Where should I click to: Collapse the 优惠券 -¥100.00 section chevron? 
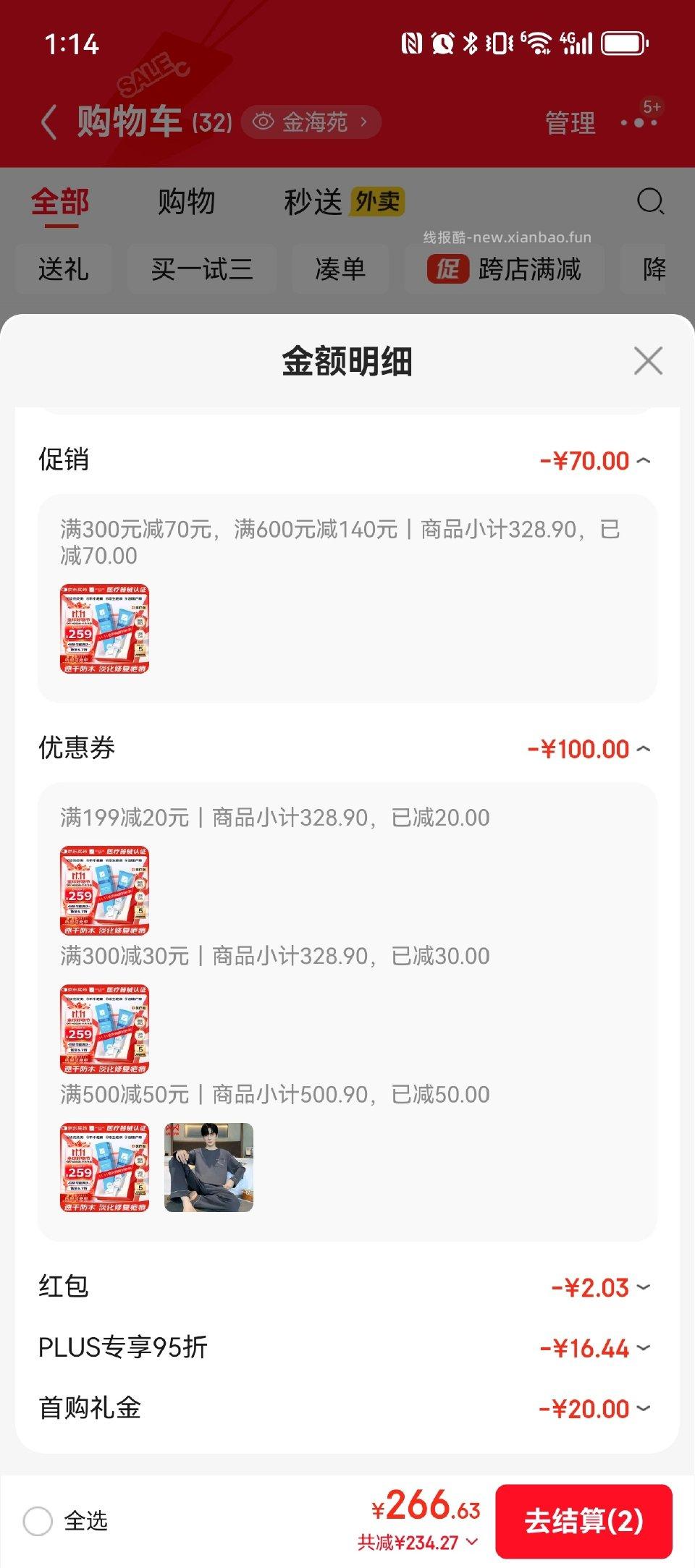[x=643, y=748]
